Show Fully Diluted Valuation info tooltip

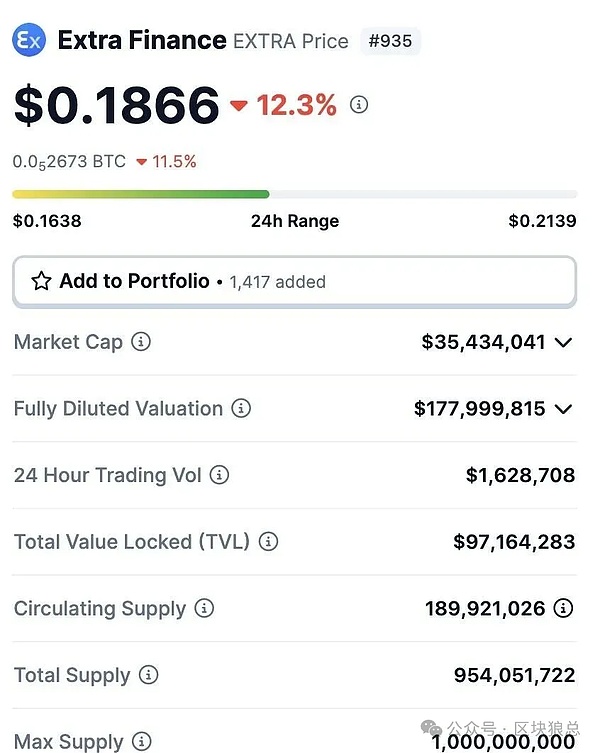click(241, 408)
